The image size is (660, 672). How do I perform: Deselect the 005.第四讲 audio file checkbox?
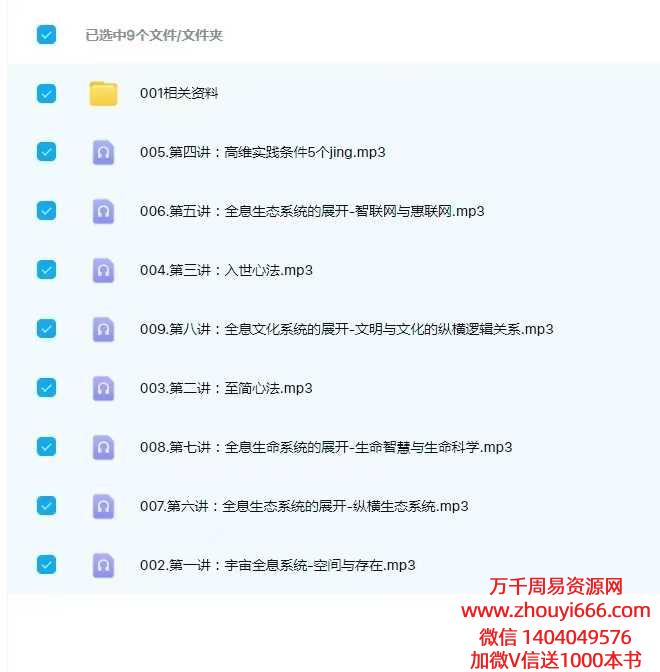tap(46, 152)
